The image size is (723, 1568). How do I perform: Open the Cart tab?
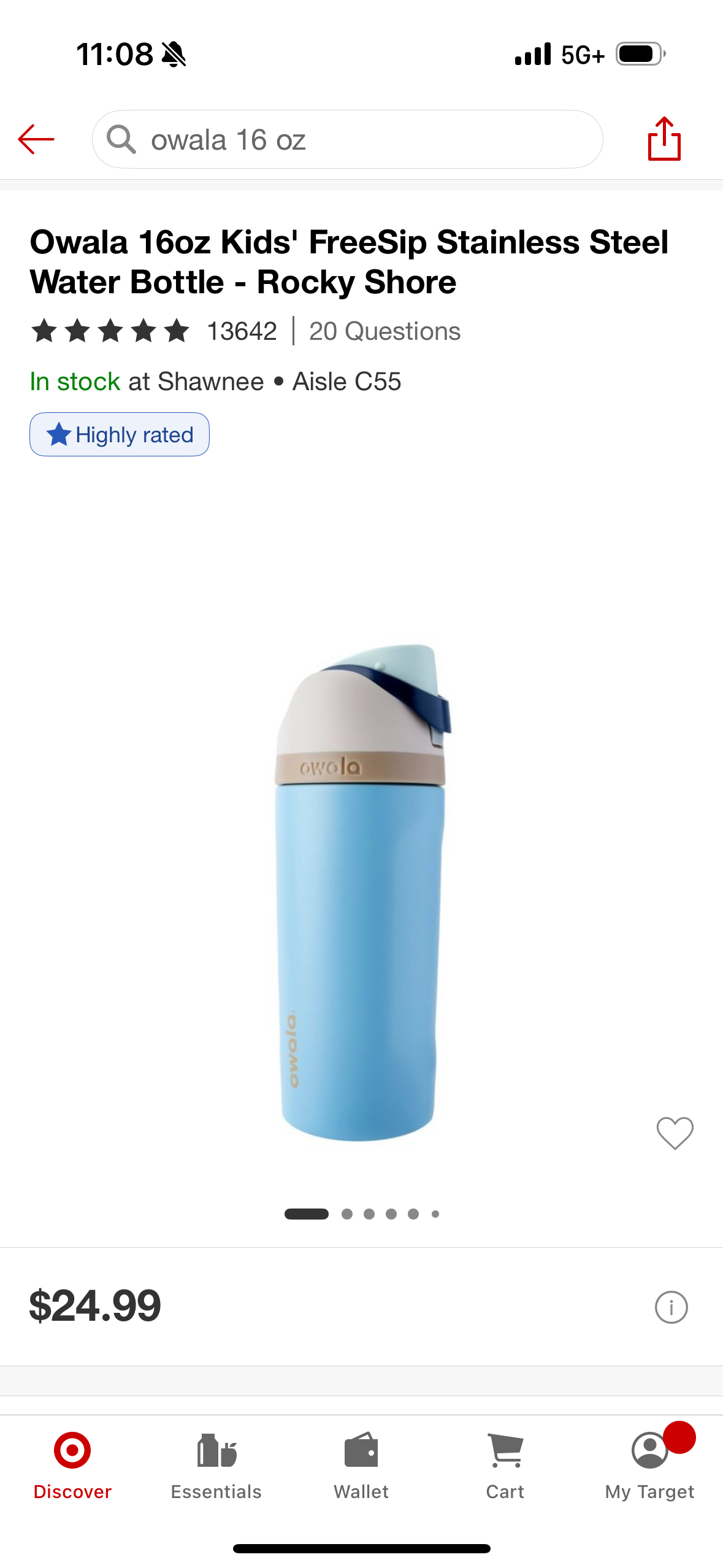point(505,1465)
